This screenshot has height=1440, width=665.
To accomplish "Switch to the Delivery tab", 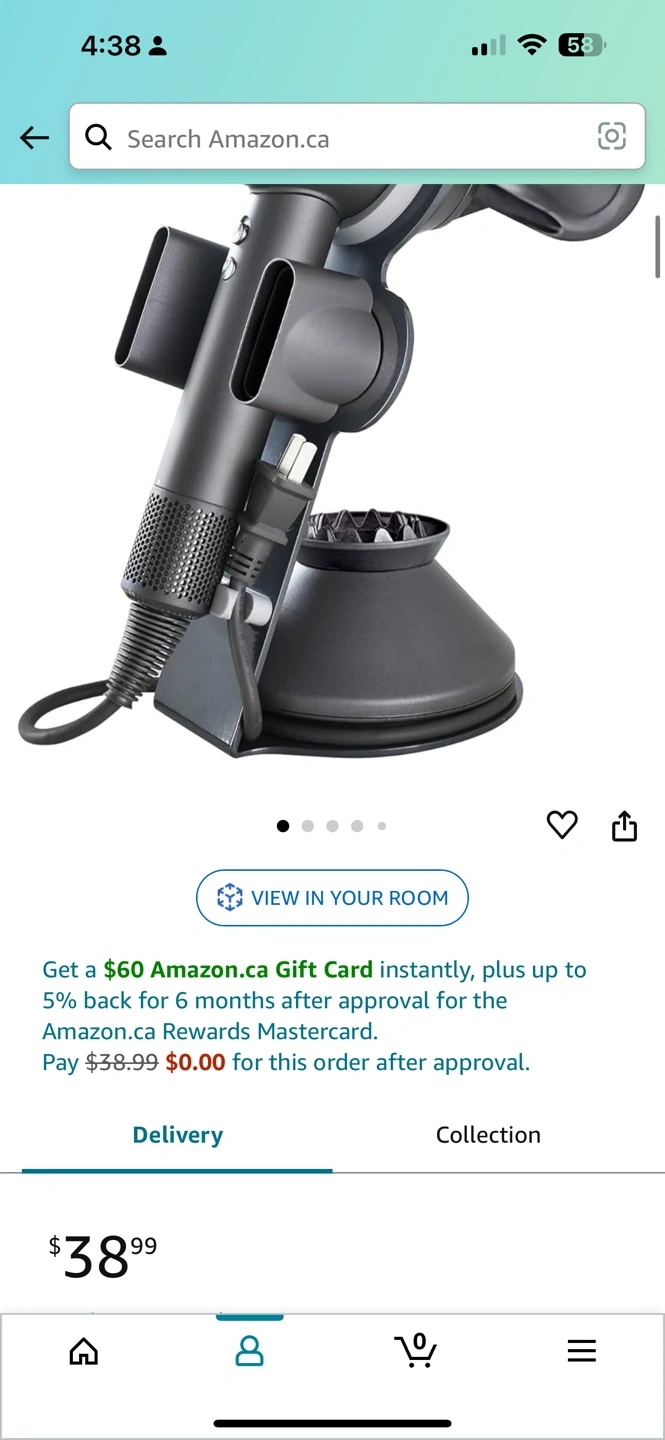I will pos(177,1135).
